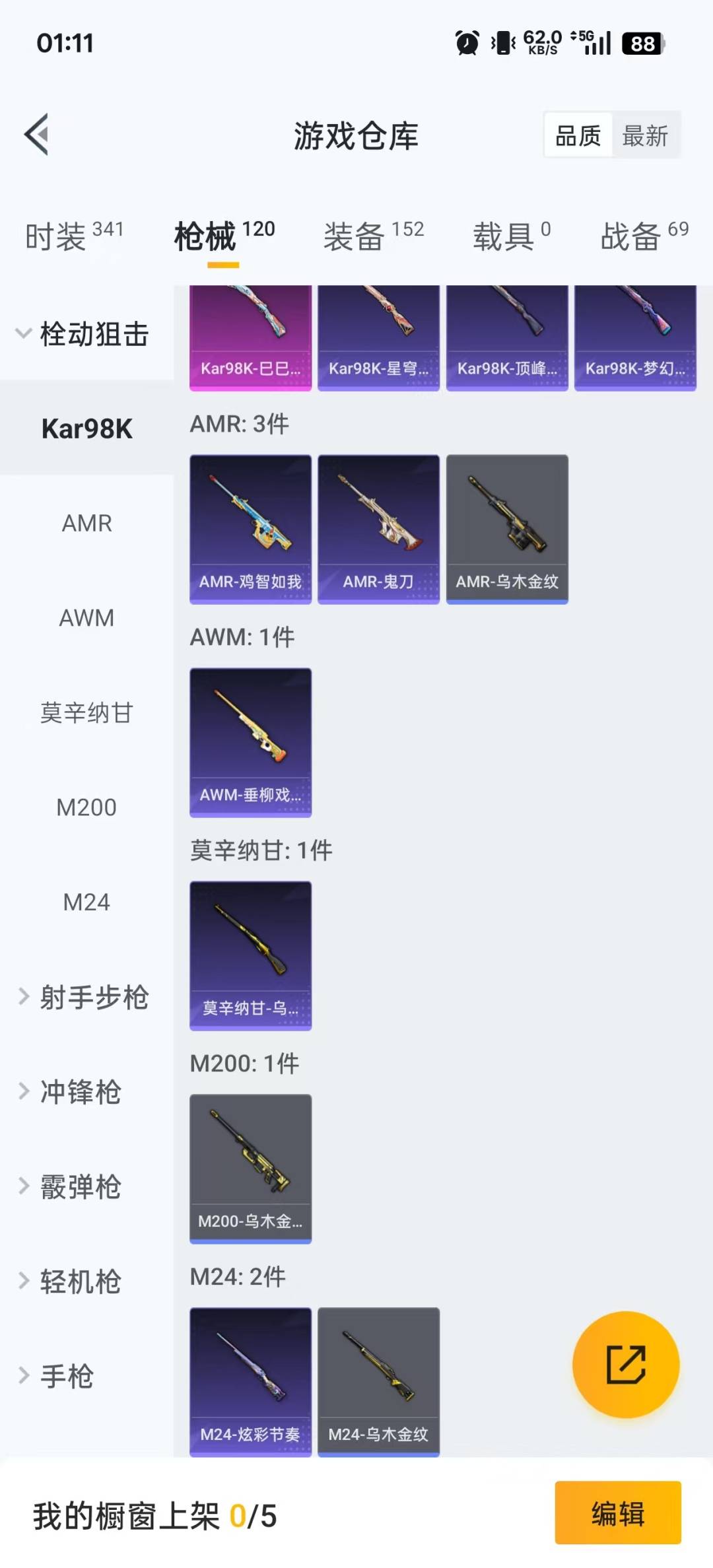Image resolution: width=713 pixels, height=1568 pixels.
Task: Tap the back arrow to exit the warehouse
Action: [x=38, y=135]
